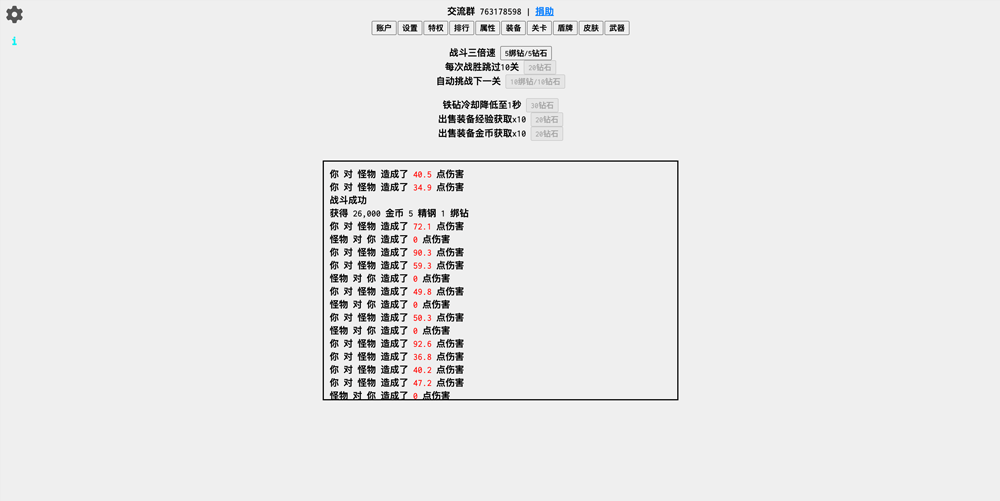Tap the 20钻石 button for 出售装备金币获取x10

[x=546, y=134]
